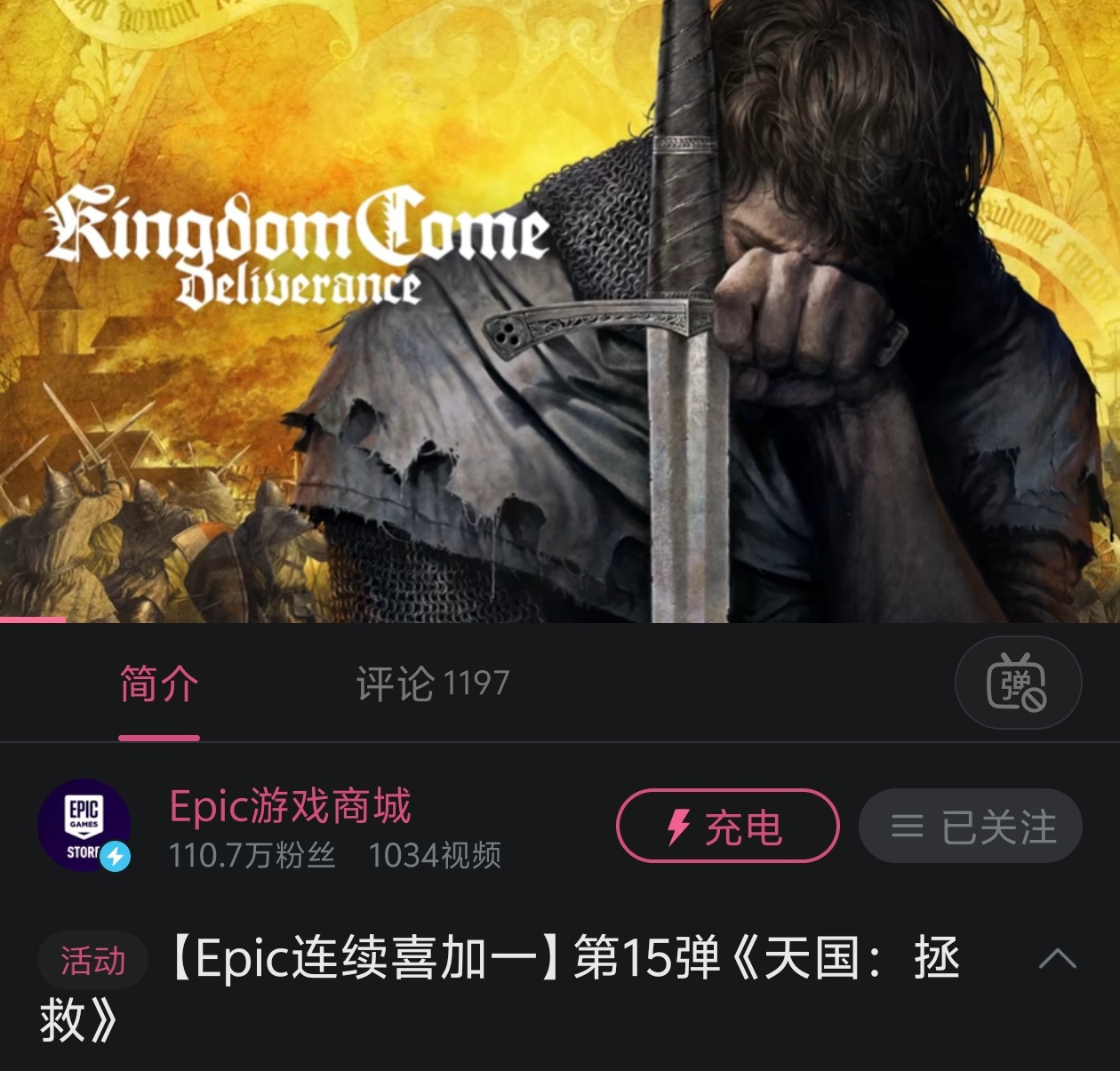The height and width of the screenshot is (1071, 1120).
Task: Open the Epic Games Store avatar
Action: pyautogui.click(x=84, y=827)
